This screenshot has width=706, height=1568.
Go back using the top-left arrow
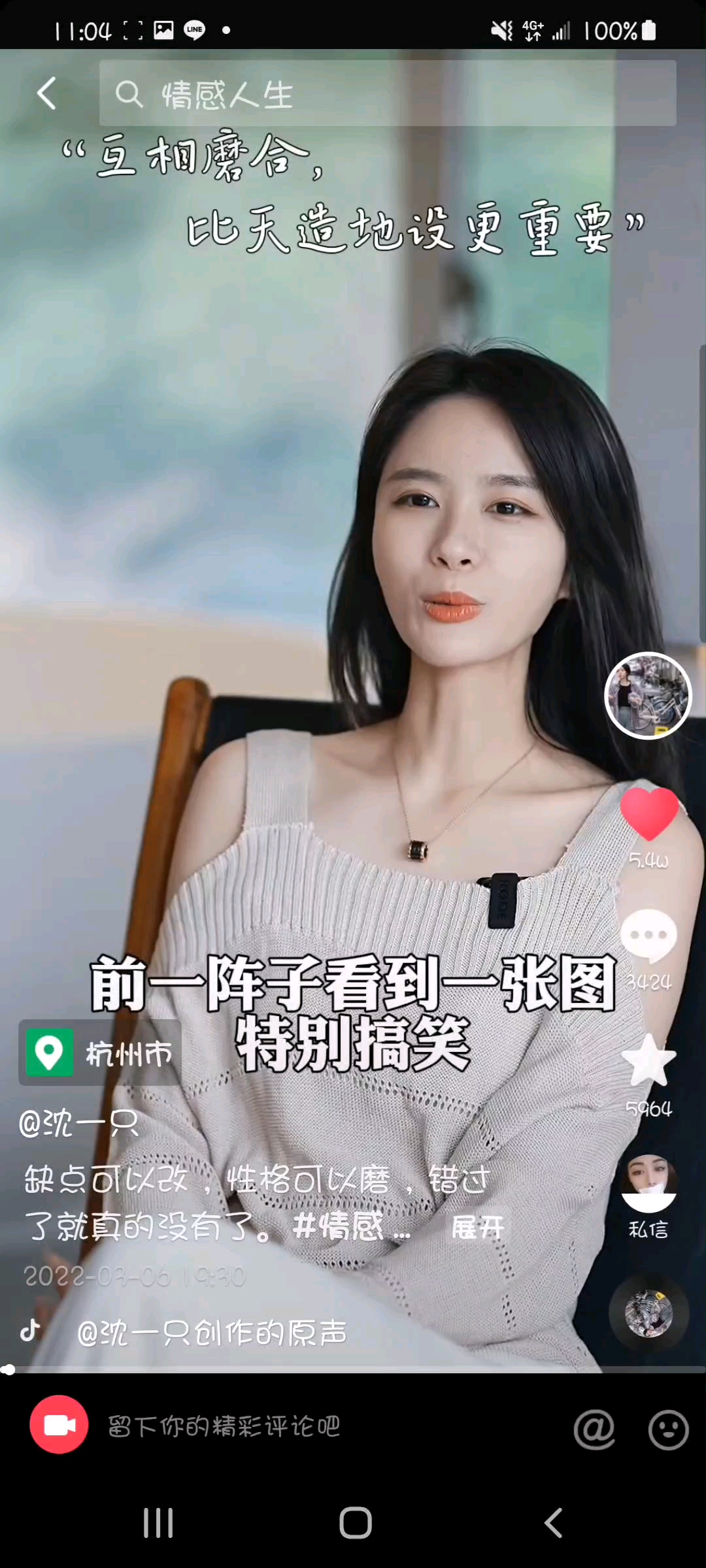click(x=46, y=93)
